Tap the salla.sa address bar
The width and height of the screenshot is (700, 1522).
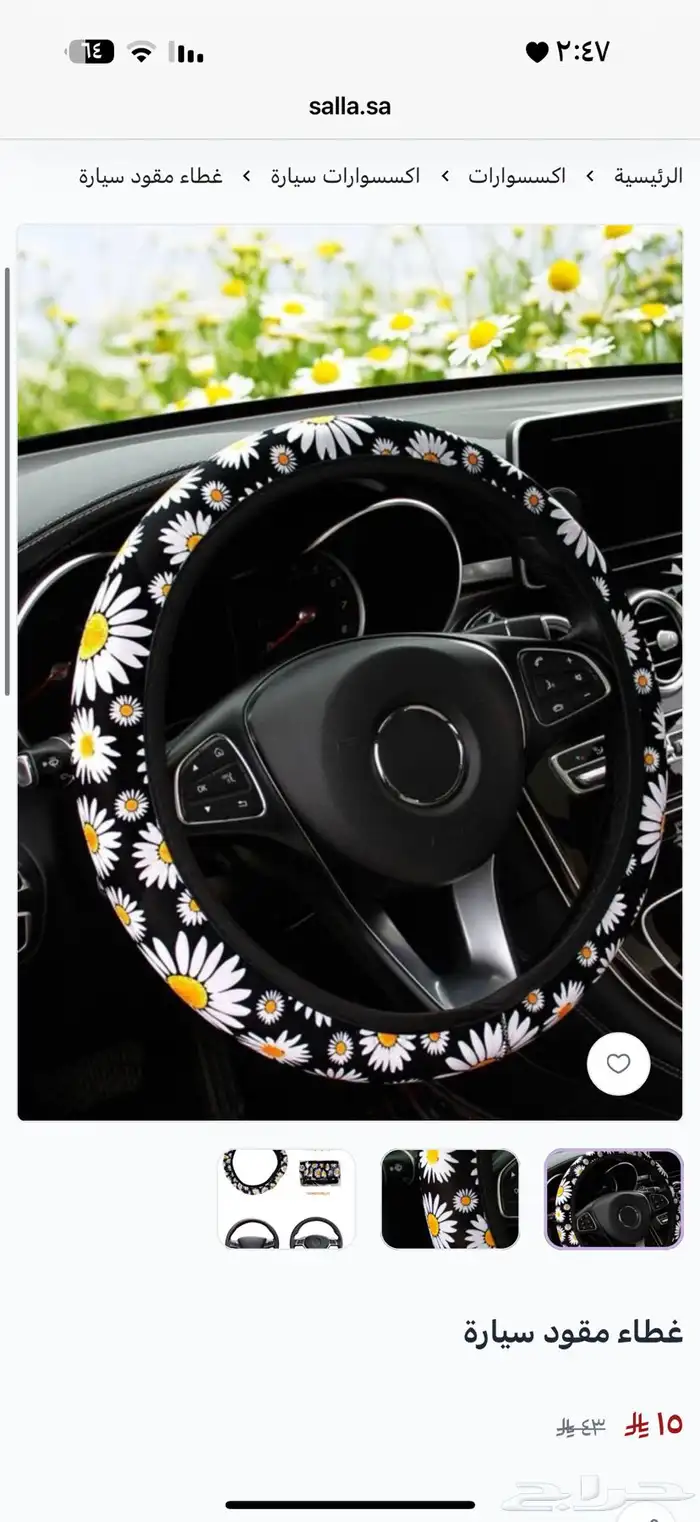[x=350, y=106]
